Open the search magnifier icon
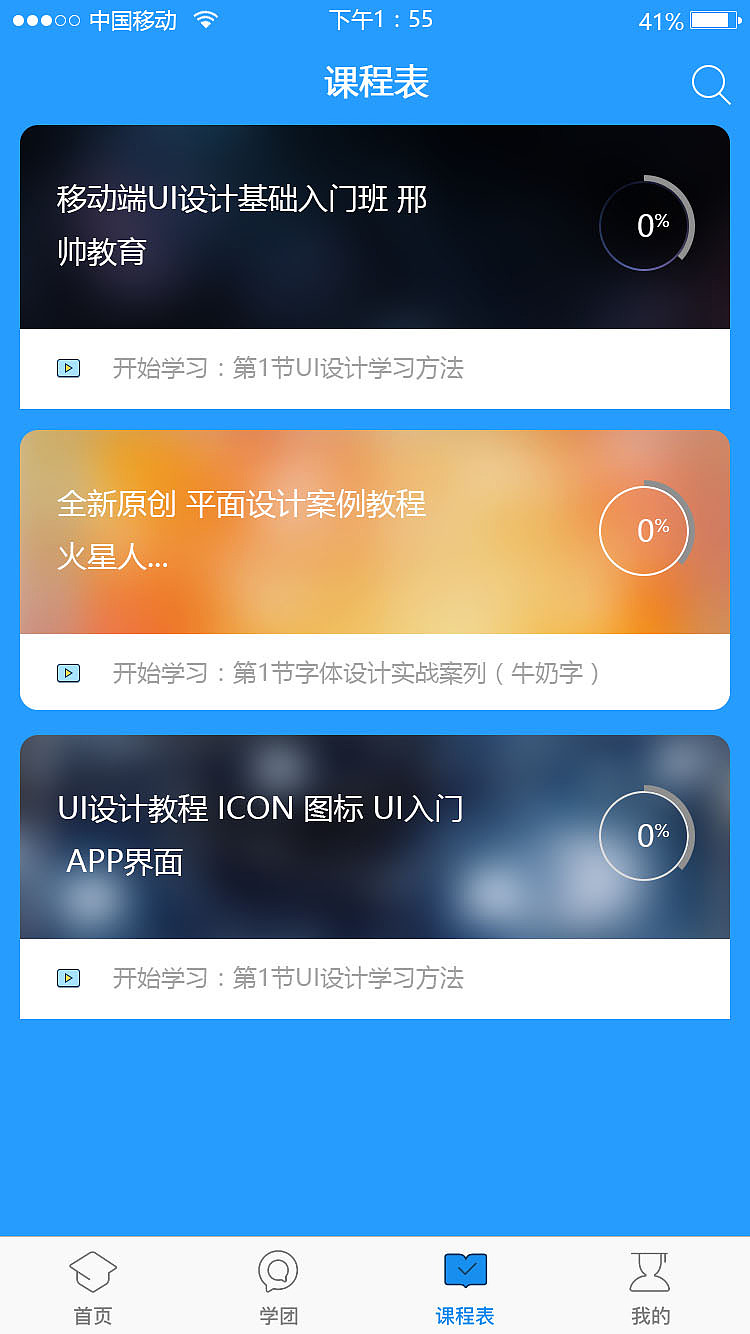The image size is (750, 1334). pyautogui.click(x=710, y=85)
